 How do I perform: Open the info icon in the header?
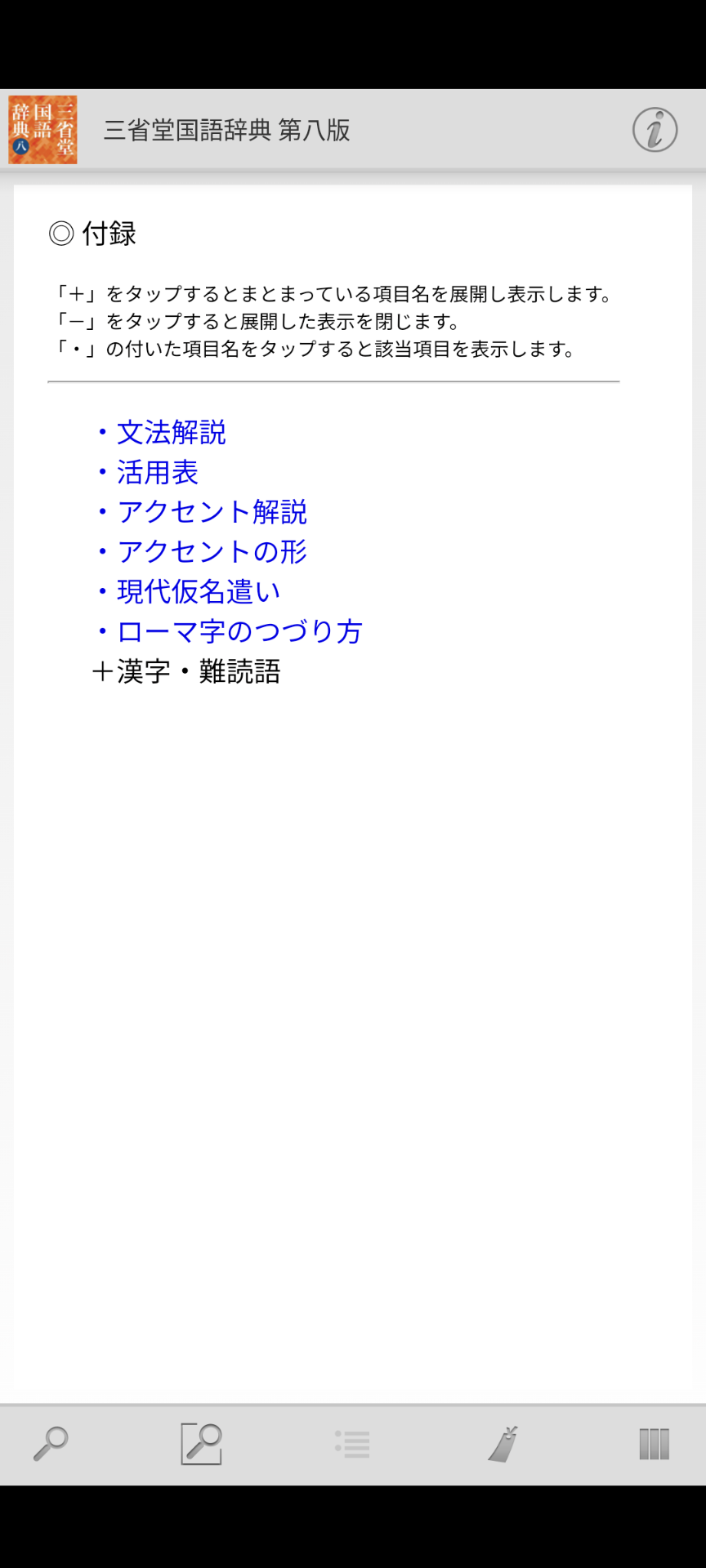(x=655, y=130)
